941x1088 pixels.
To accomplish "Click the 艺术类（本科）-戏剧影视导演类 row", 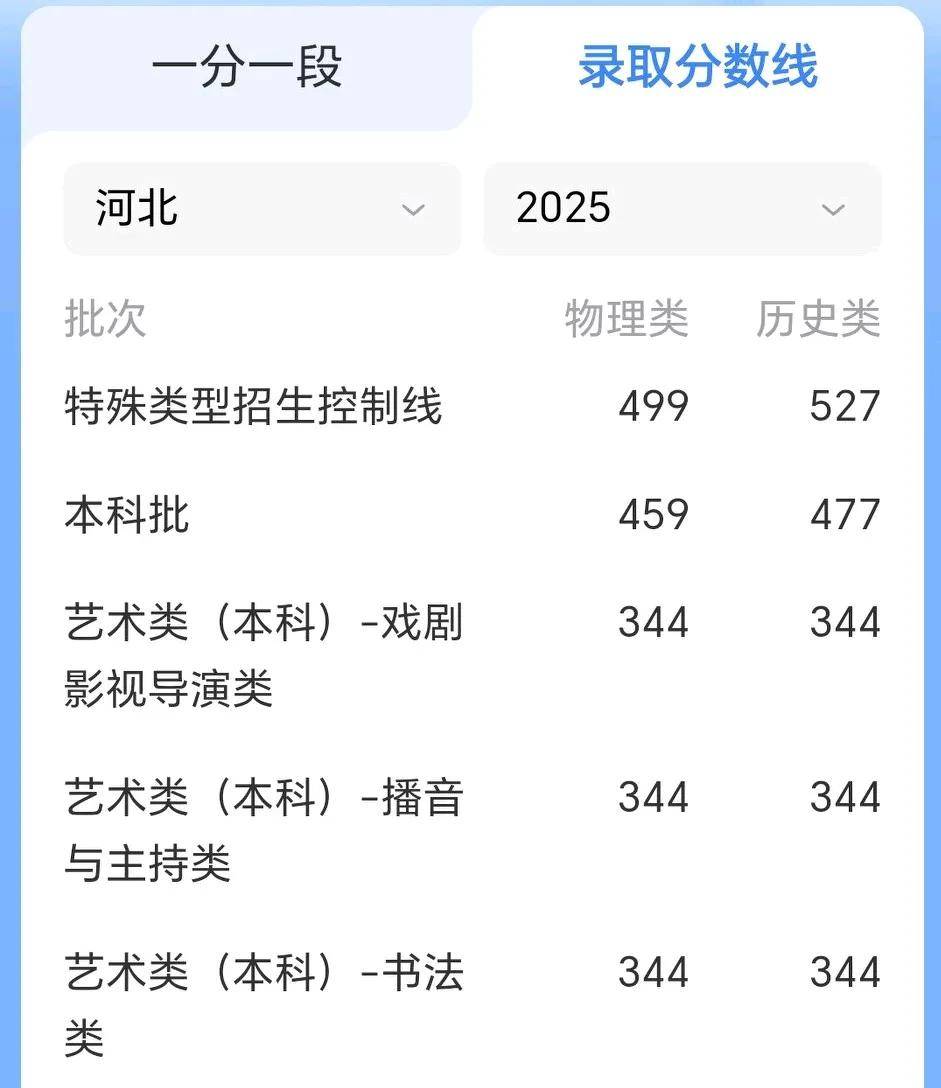I will [x=260, y=650].
